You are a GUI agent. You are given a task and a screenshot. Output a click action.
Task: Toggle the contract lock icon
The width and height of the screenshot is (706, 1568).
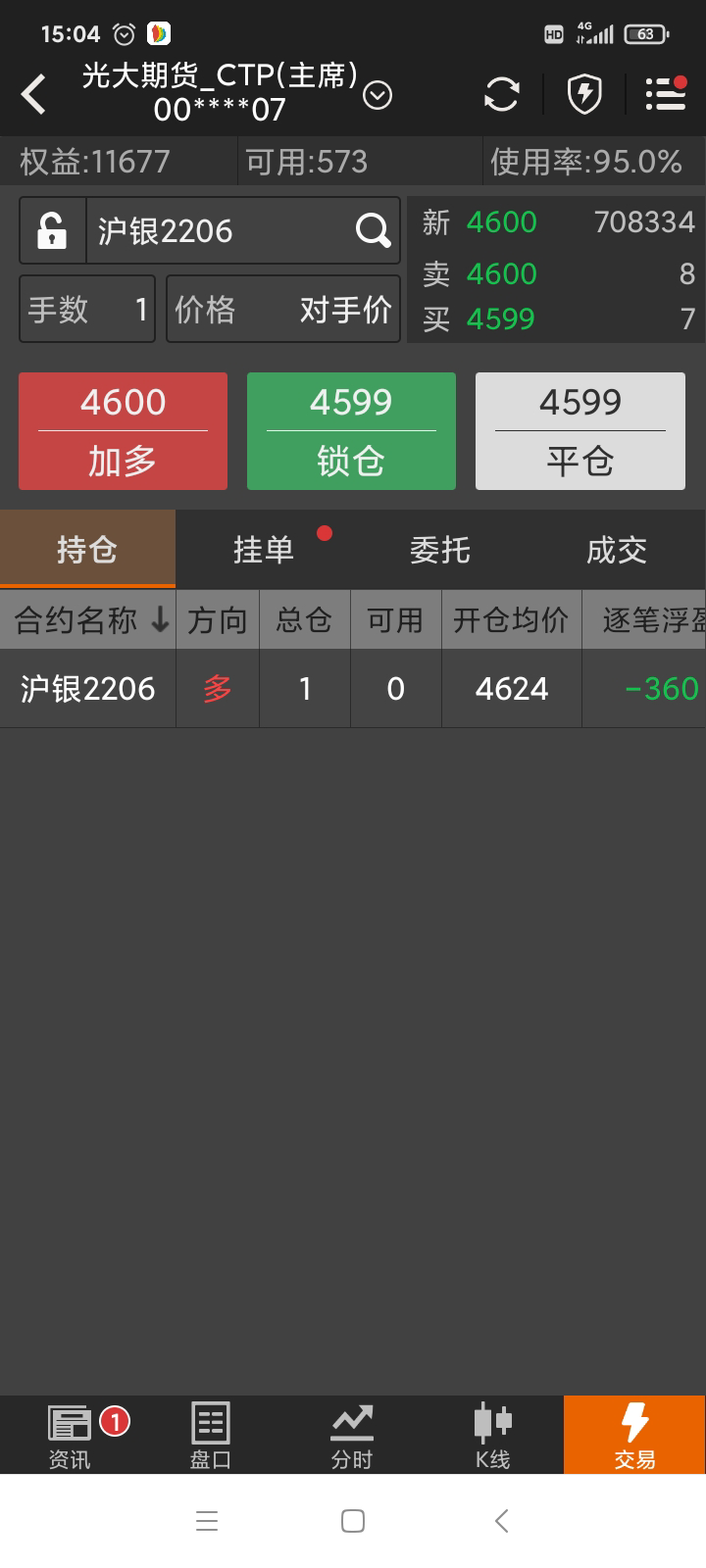coord(53,231)
